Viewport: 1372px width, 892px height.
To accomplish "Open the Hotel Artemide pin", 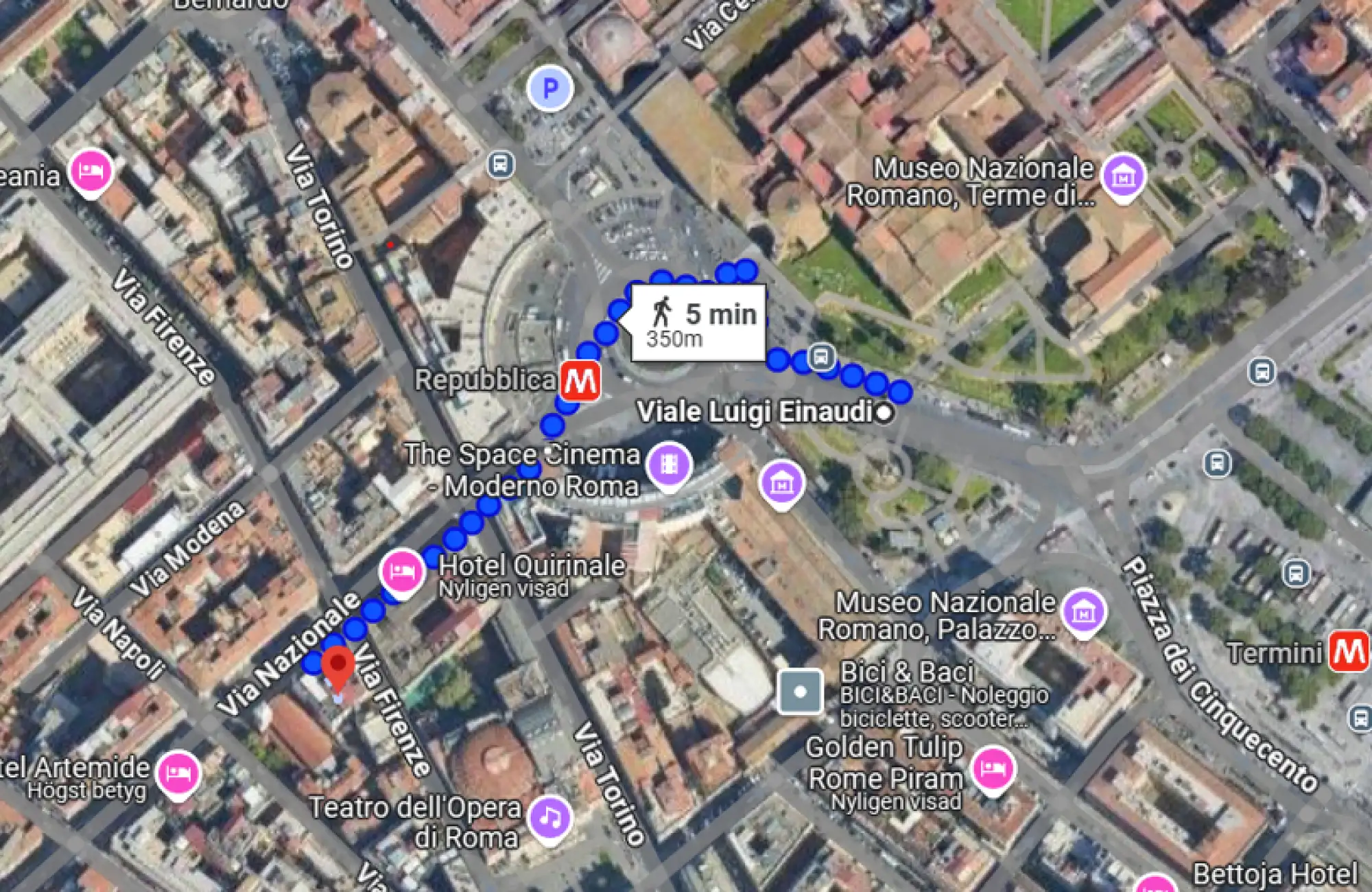I will coord(178,773).
